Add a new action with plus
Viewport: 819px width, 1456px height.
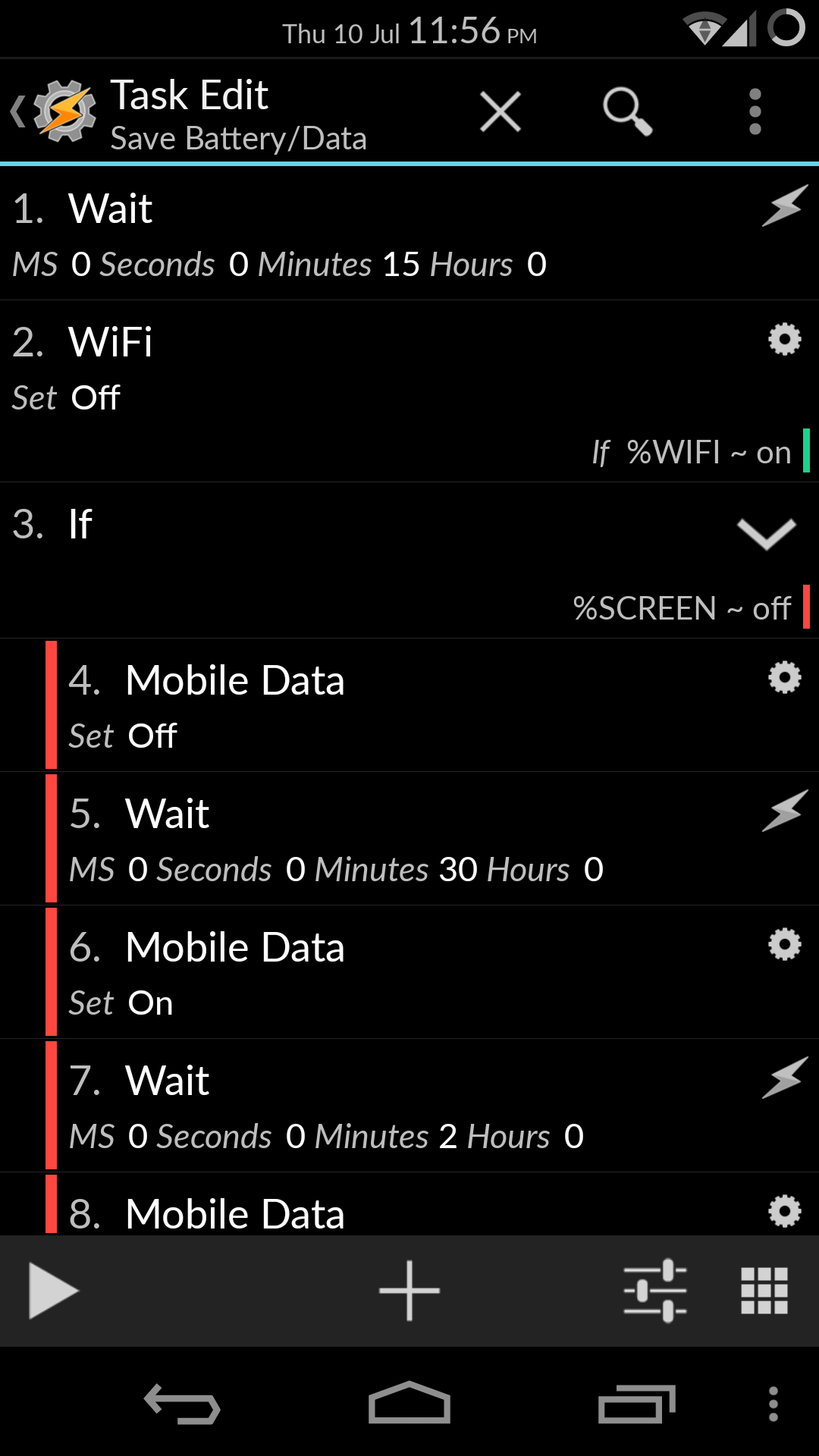tap(409, 1291)
